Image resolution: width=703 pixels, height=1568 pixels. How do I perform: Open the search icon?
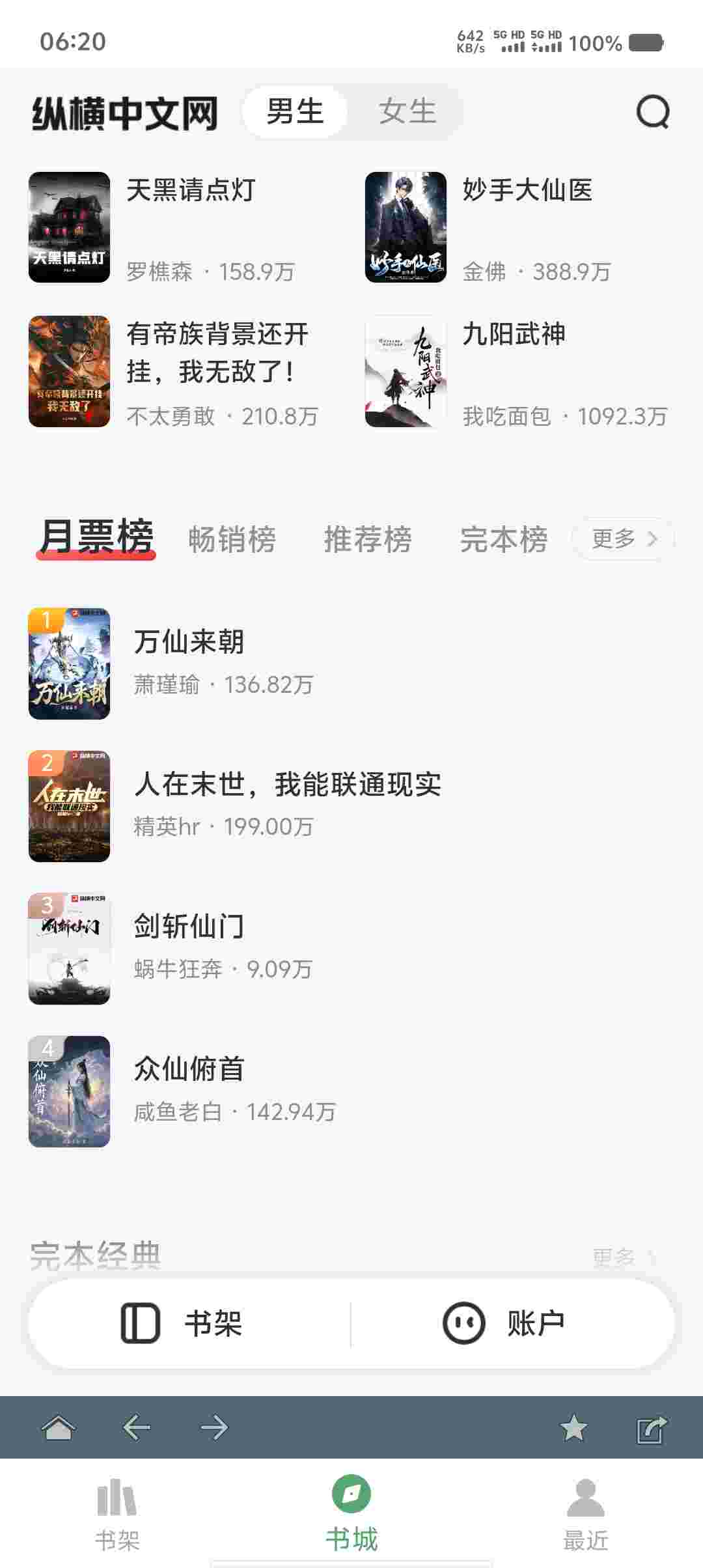(652, 112)
